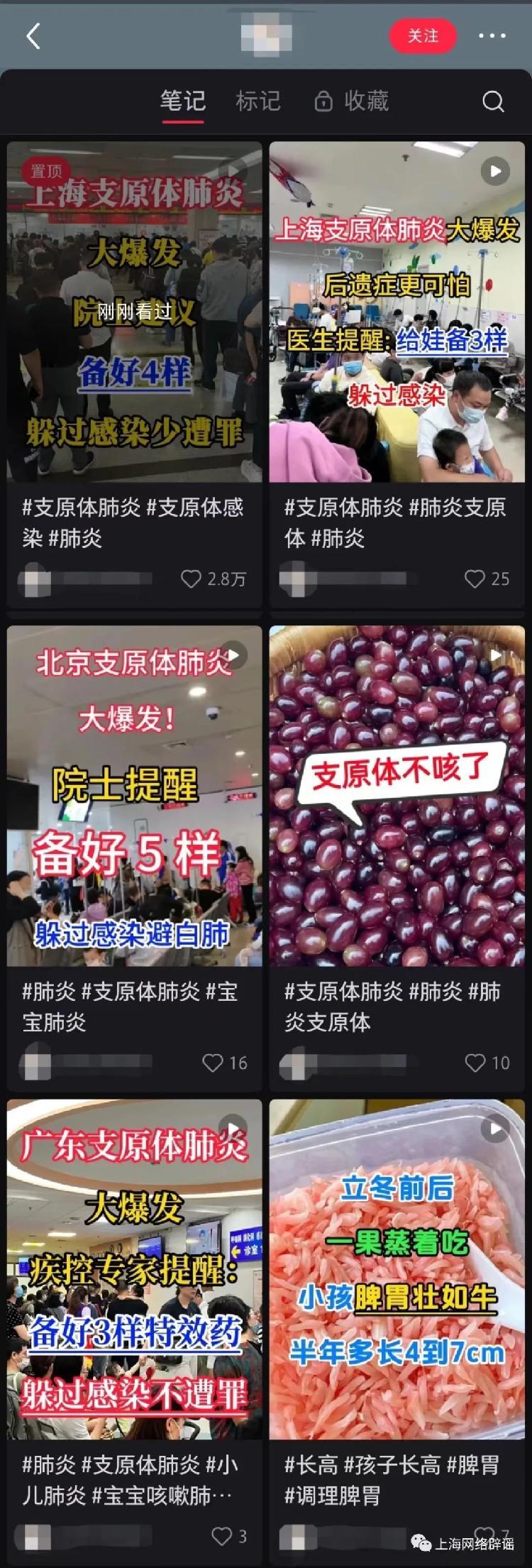This screenshot has width=532, height=1568.
Task: Open pinned note 上海支原体肺炎 备好4样
Action: [x=135, y=312]
